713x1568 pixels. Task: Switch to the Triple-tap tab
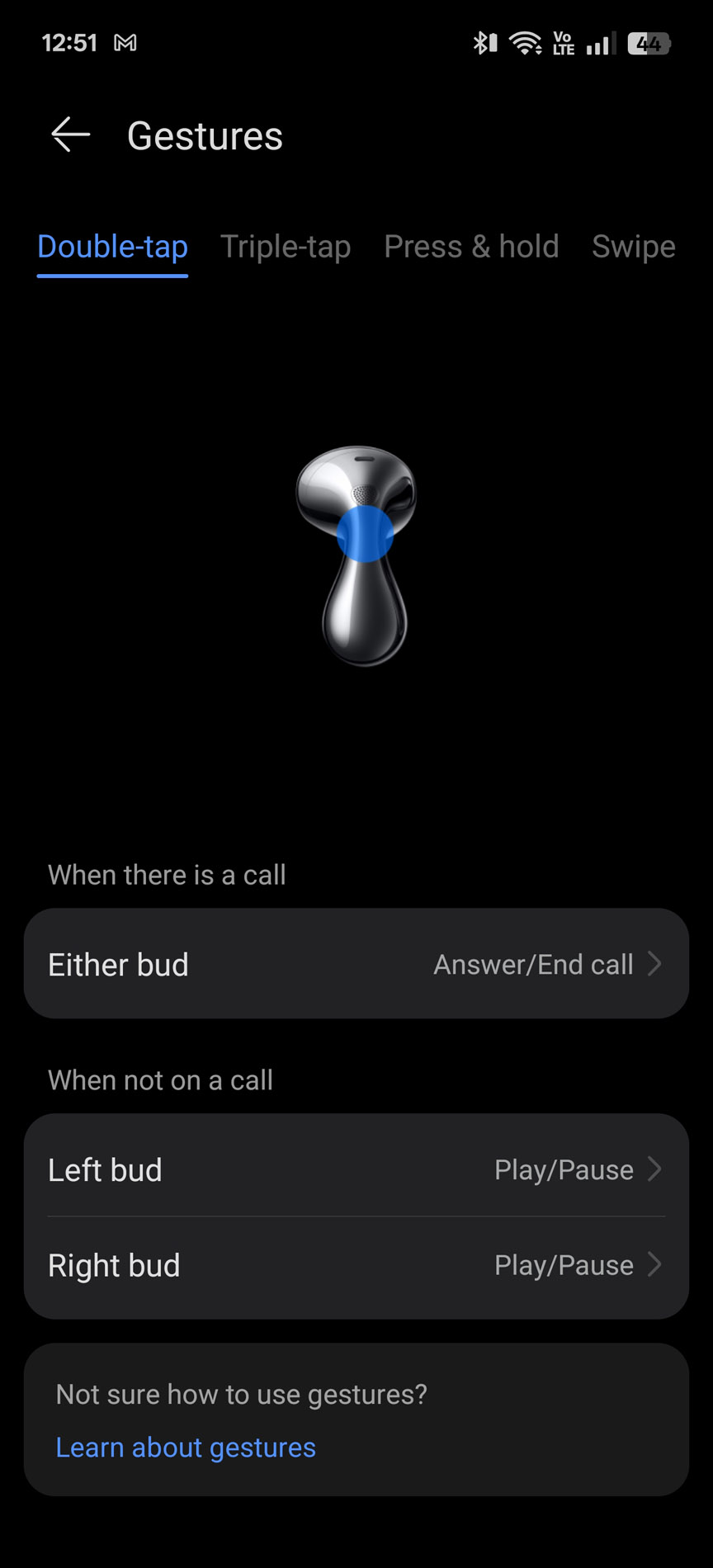point(286,247)
